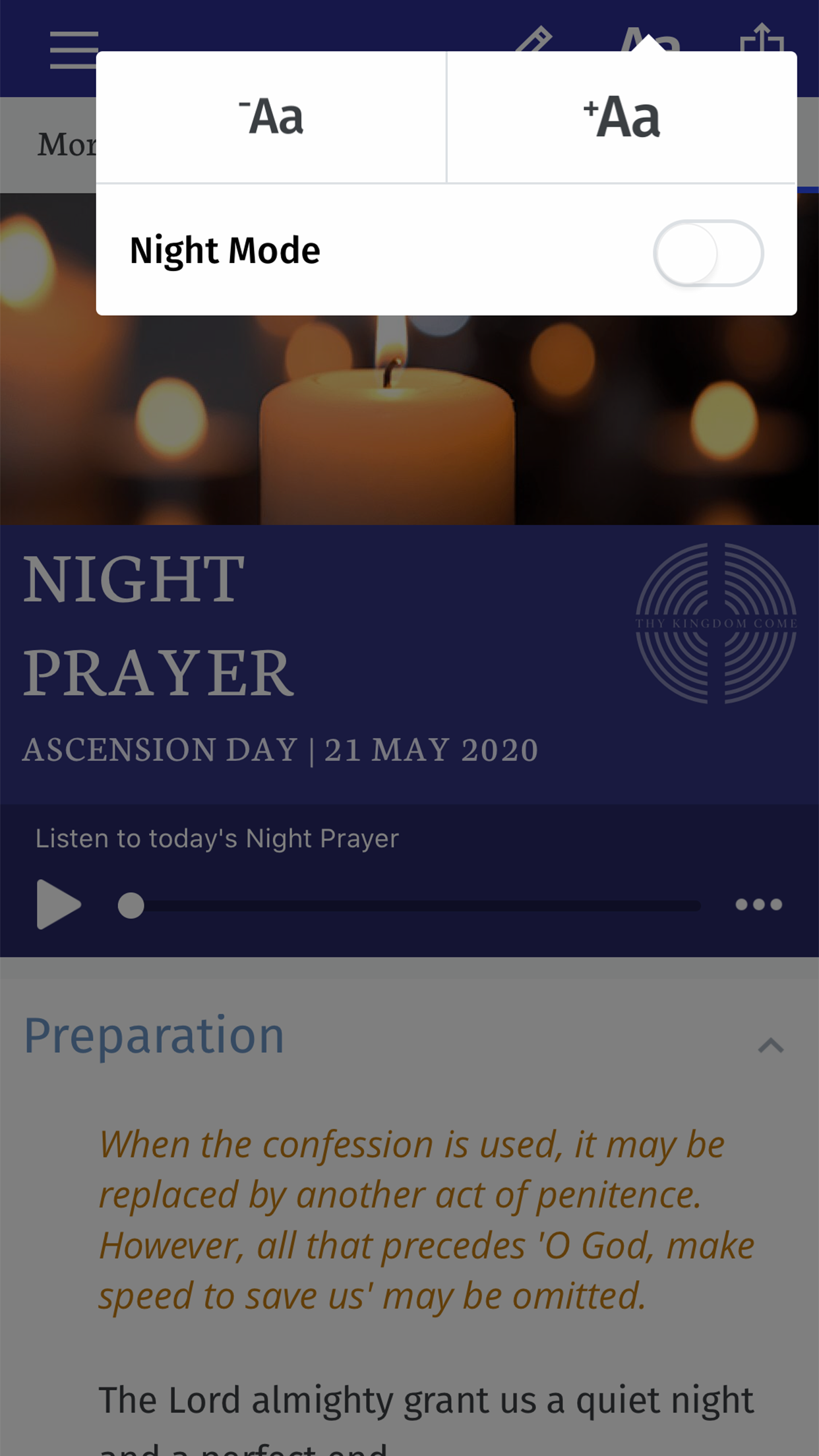The height and width of the screenshot is (1456, 819).
Task: Tap the Ascension Day date heading
Action: [x=280, y=750]
